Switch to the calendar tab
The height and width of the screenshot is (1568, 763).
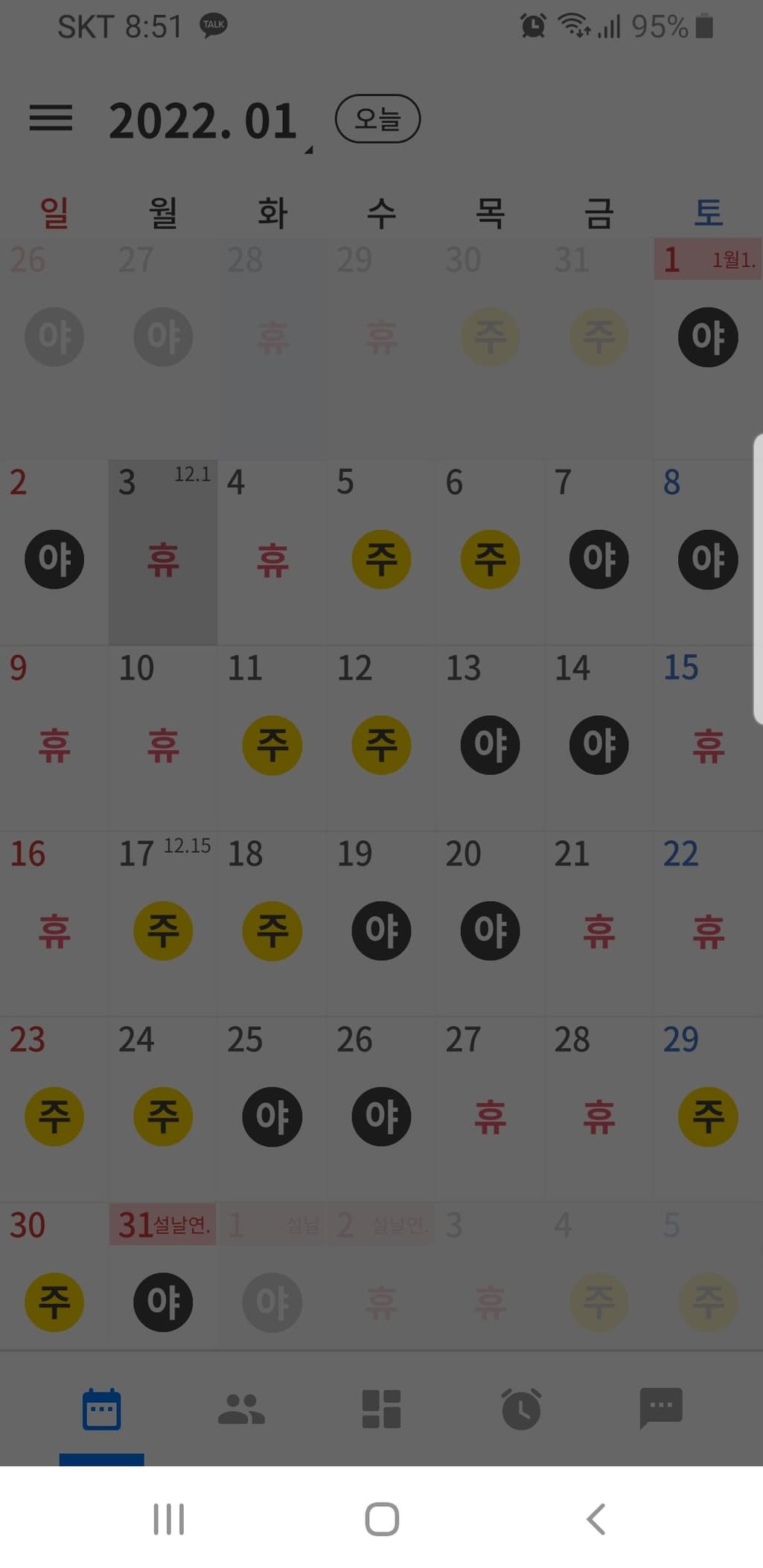(x=101, y=1408)
